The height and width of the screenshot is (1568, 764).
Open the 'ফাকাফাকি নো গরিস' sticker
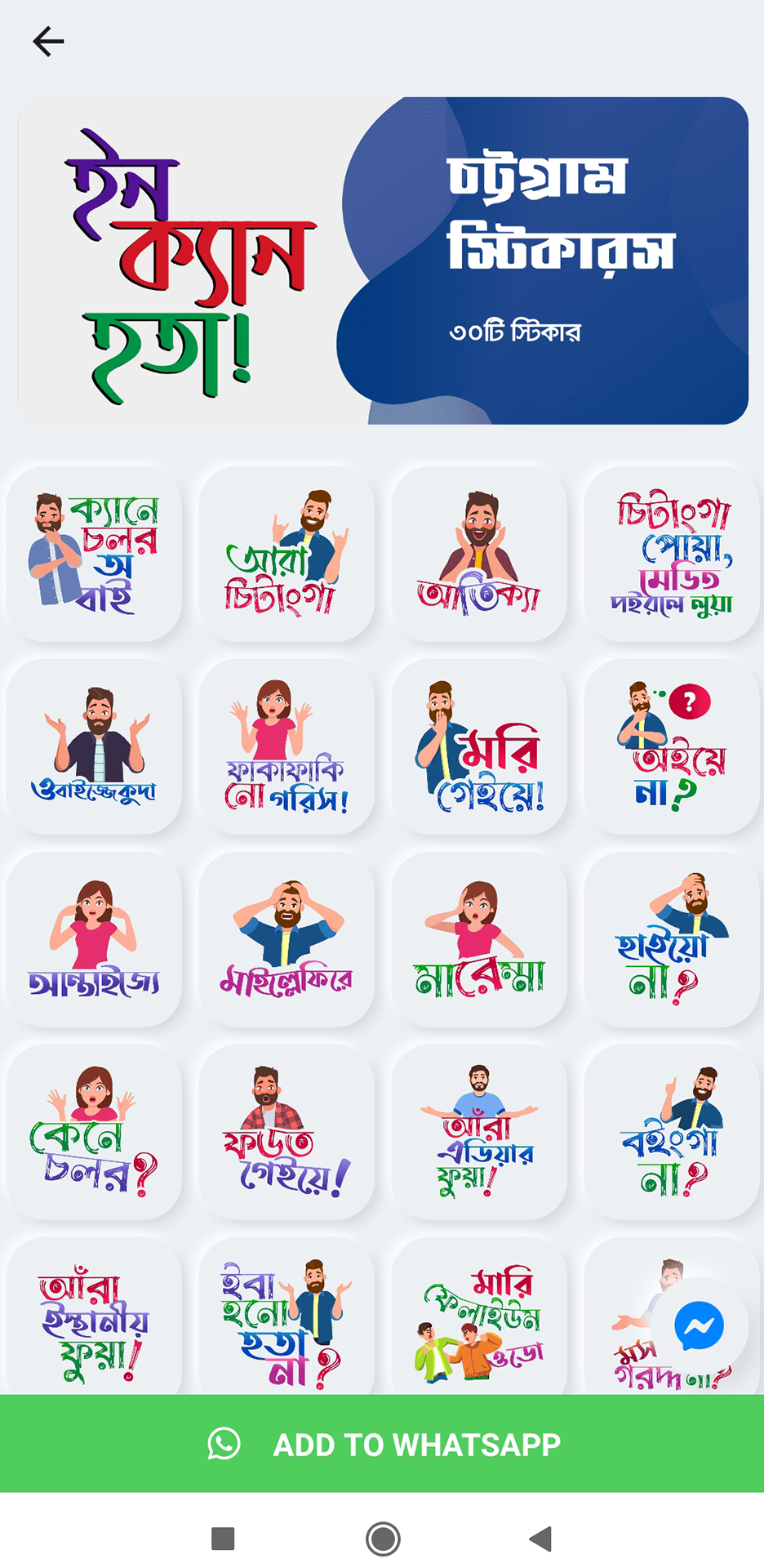(286, 746)
